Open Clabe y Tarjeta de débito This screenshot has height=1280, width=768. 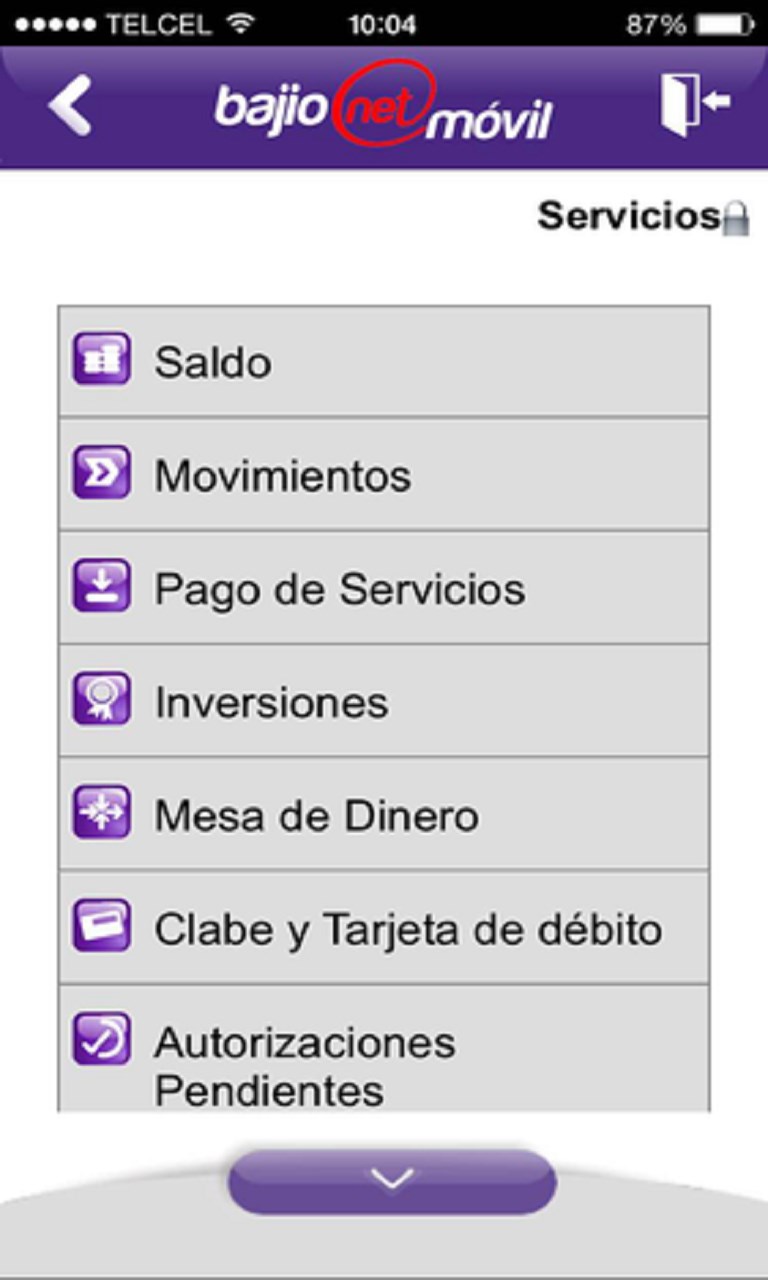click(384, 928)
